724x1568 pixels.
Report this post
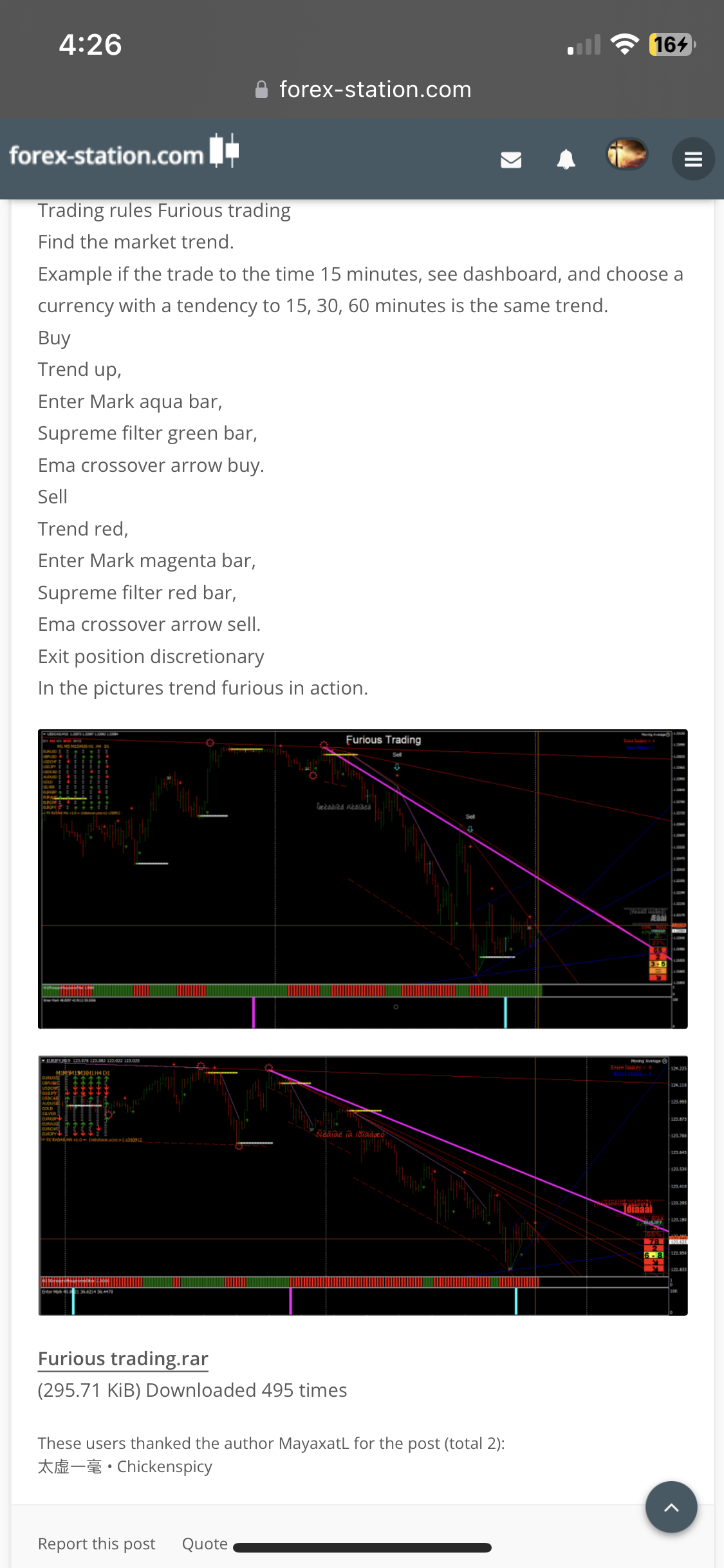[97, 1544]
